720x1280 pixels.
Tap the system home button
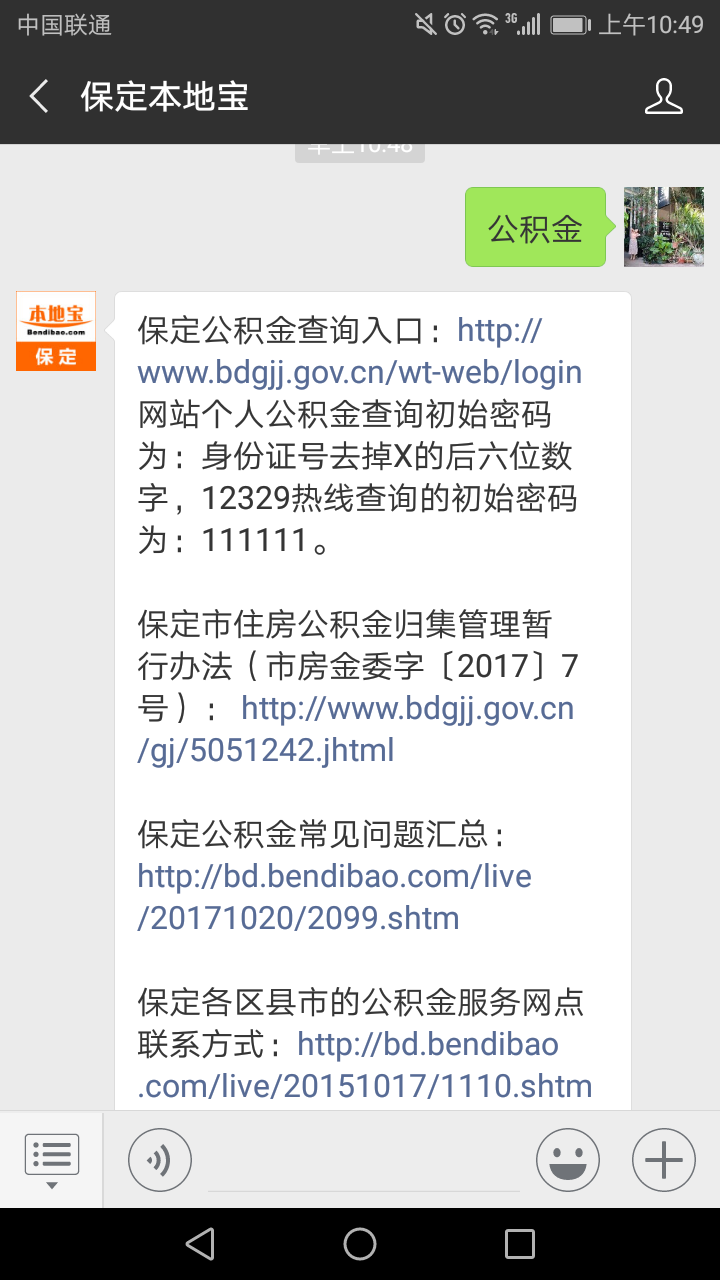click(x=360, y=1244)
